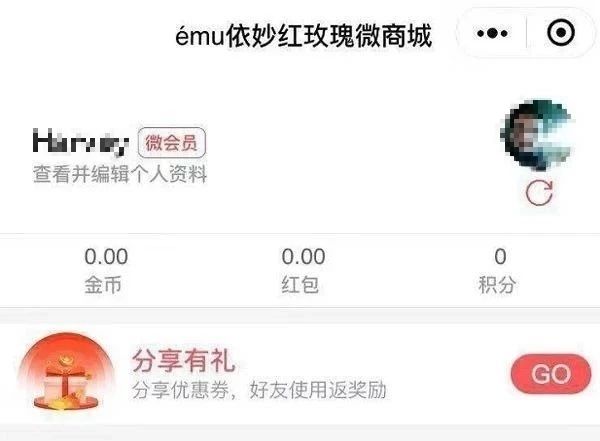Viewport: 600px width, 441px height.
Task: View the 红包 balance
Action: click(x=303, y=270)
